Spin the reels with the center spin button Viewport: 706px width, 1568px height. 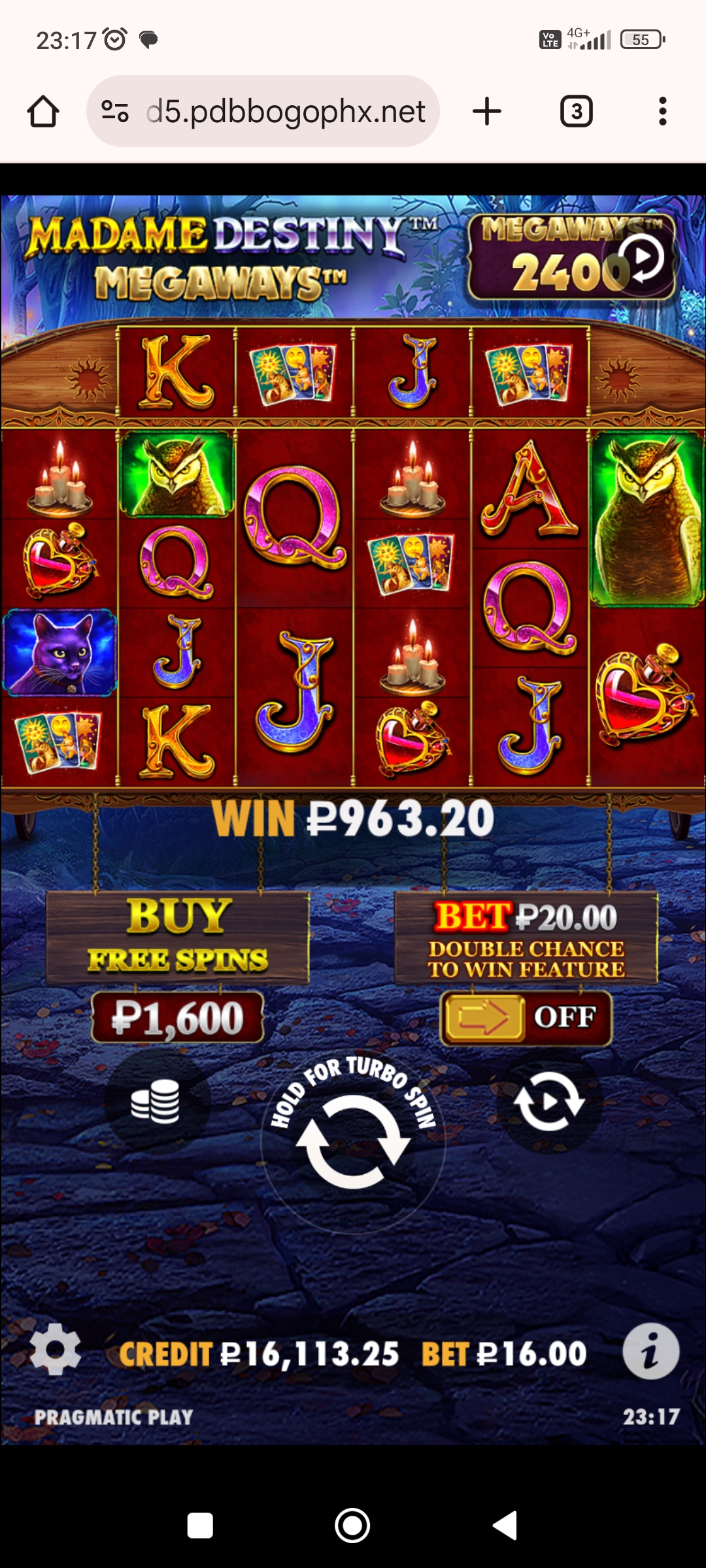353,1141
